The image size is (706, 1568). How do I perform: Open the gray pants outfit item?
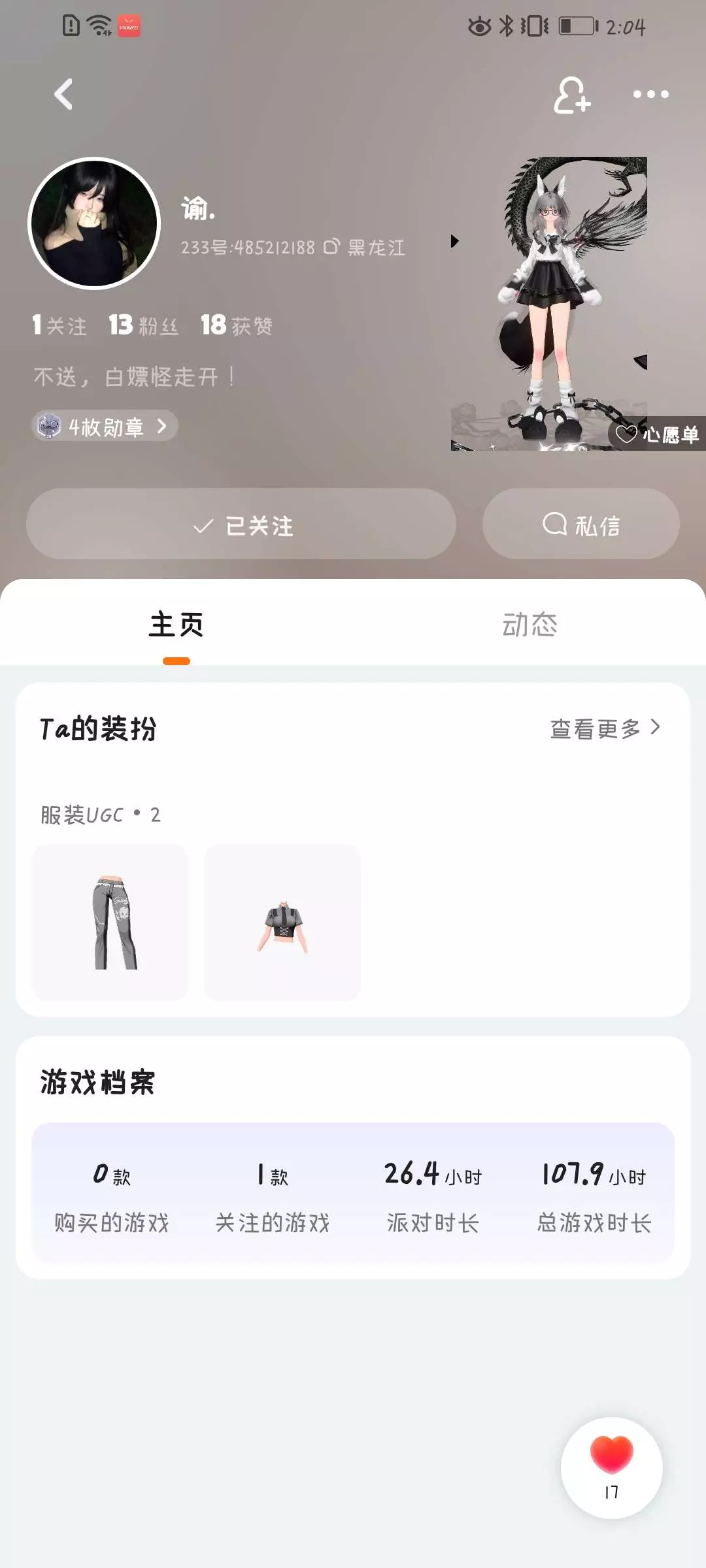pos(110,922)
